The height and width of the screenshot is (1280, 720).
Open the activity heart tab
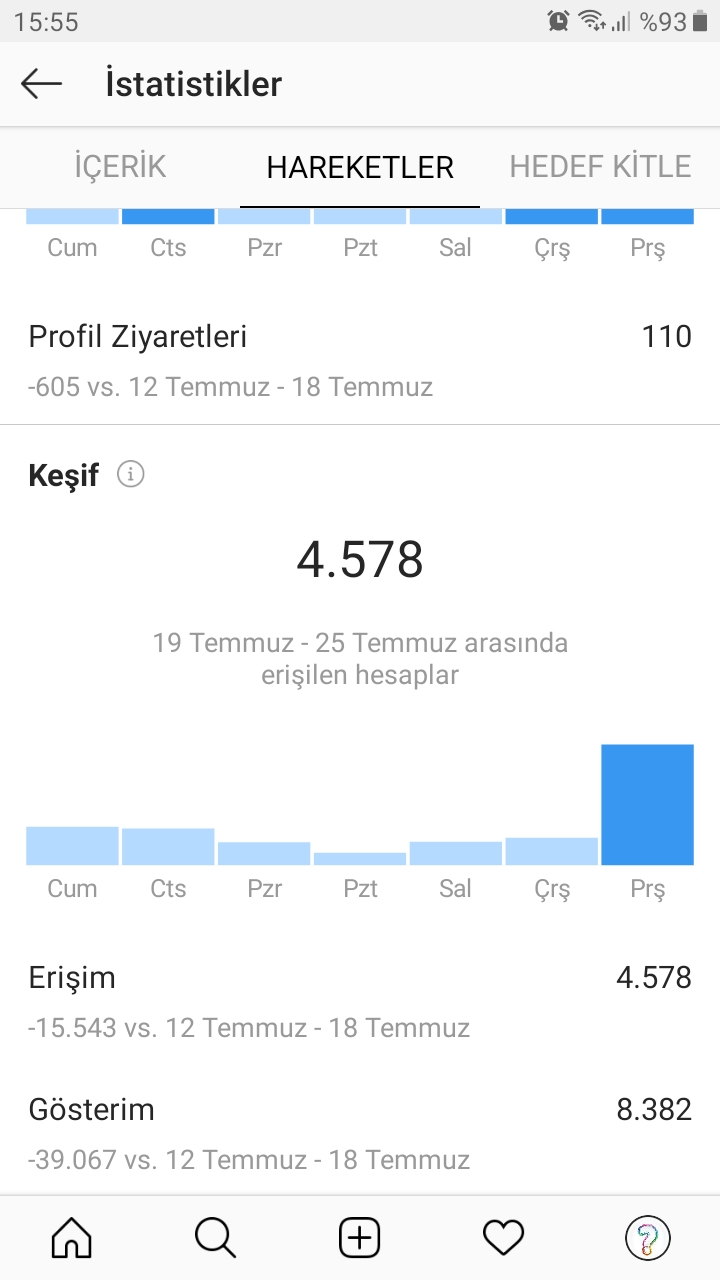(504, 1239)
